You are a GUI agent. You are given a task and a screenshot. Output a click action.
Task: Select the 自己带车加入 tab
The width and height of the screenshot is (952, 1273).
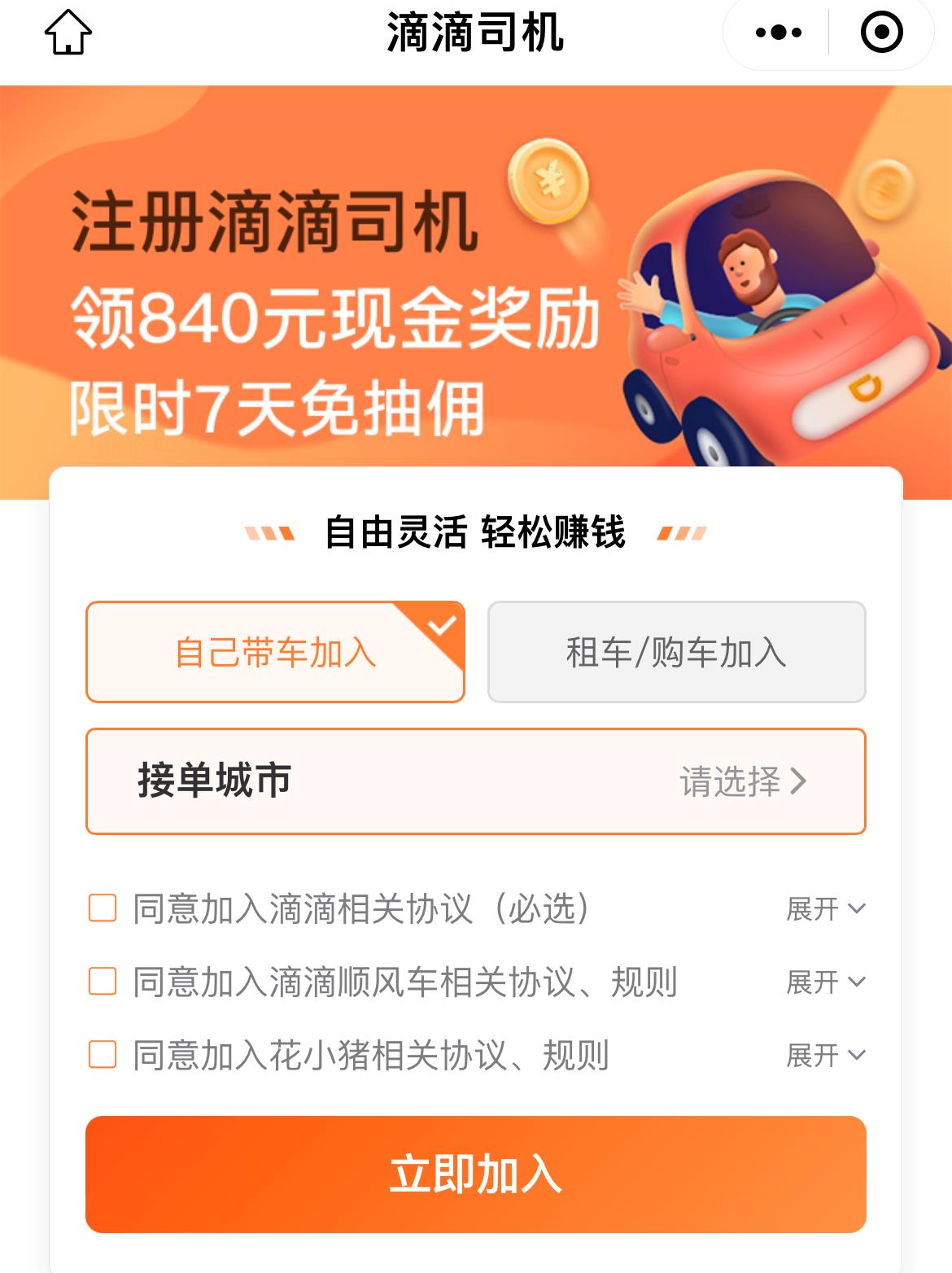(x=274, y=651)
